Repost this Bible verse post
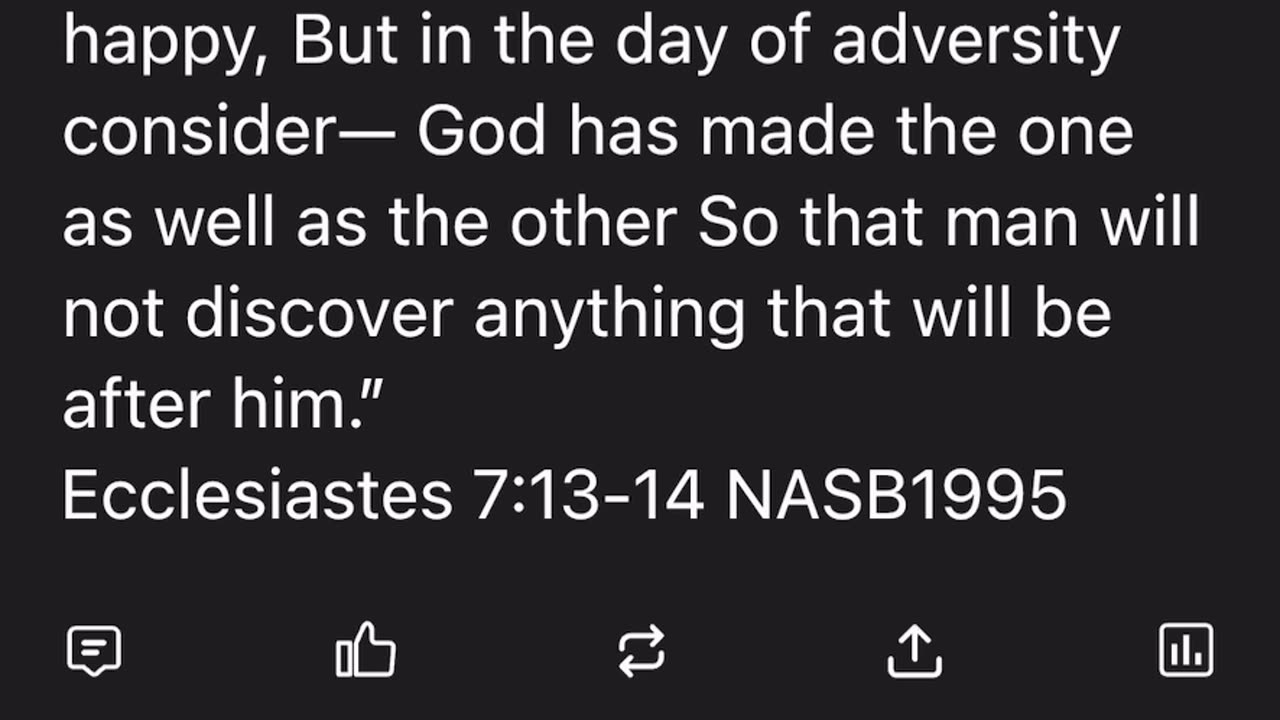 pos(641,650)
